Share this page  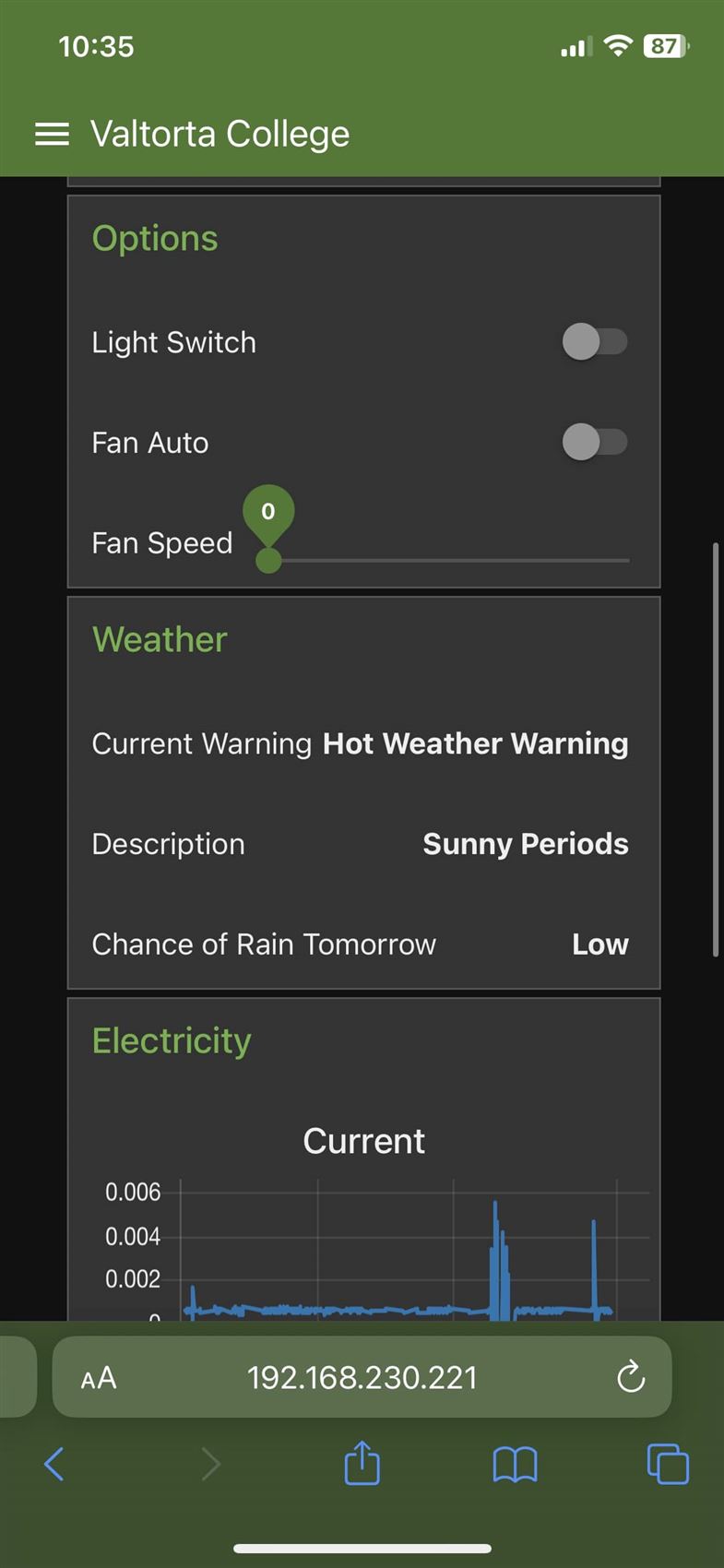point(362,1462)
